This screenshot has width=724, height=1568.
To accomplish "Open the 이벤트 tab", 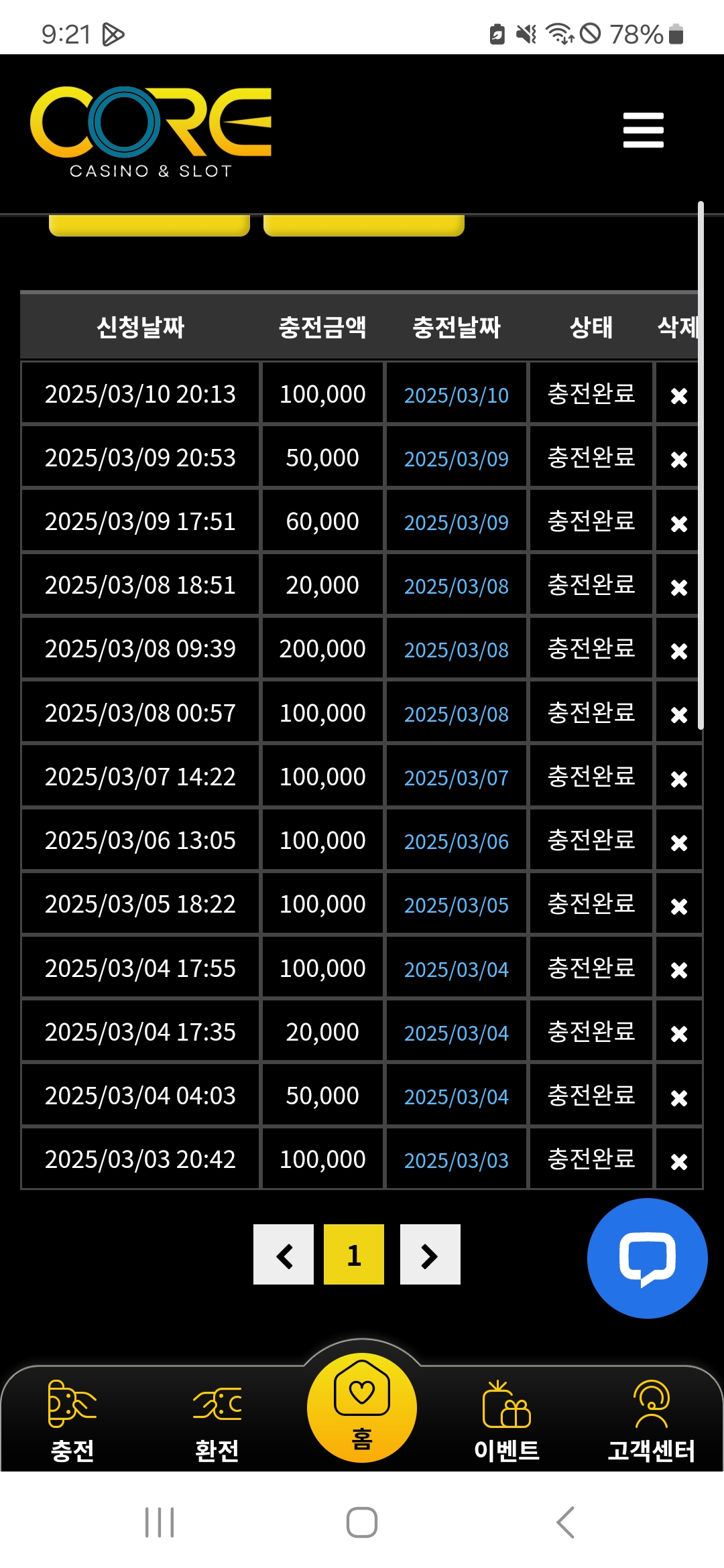I will coord(507,1421).
